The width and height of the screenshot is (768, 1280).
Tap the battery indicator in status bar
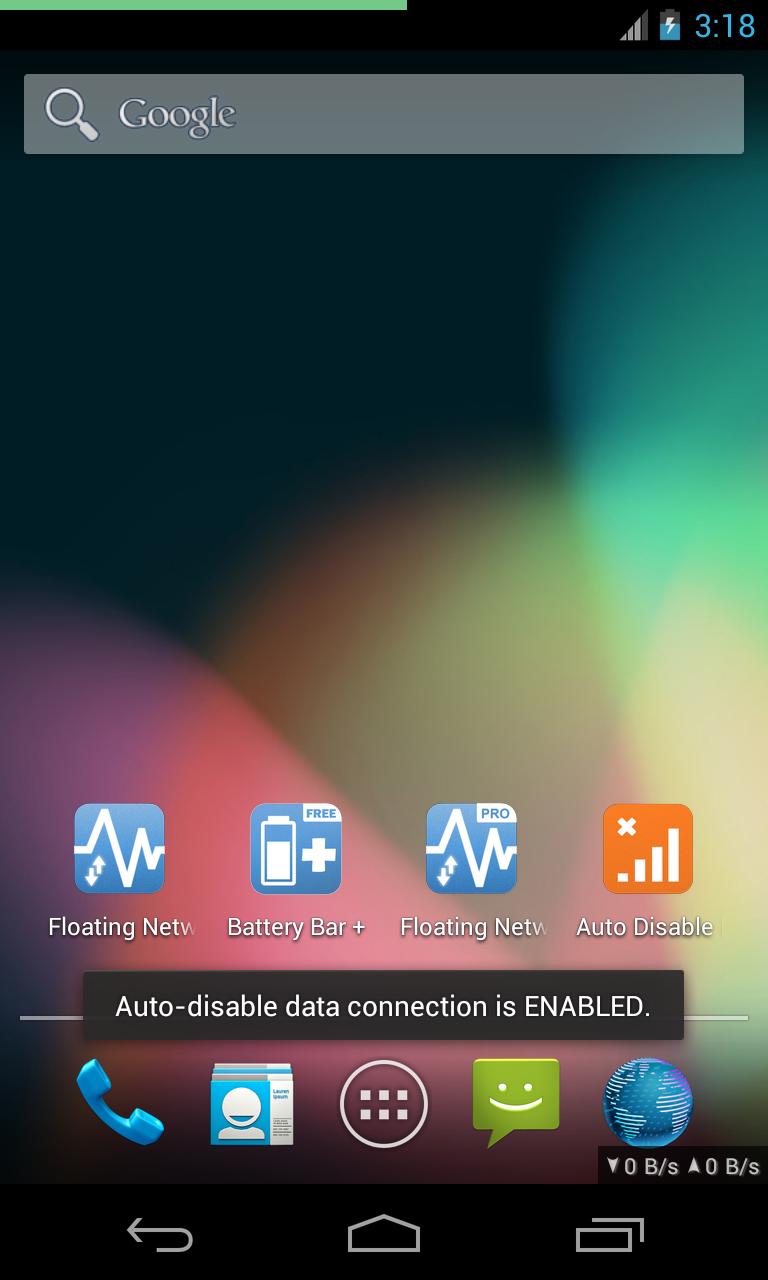coord(666,26)
